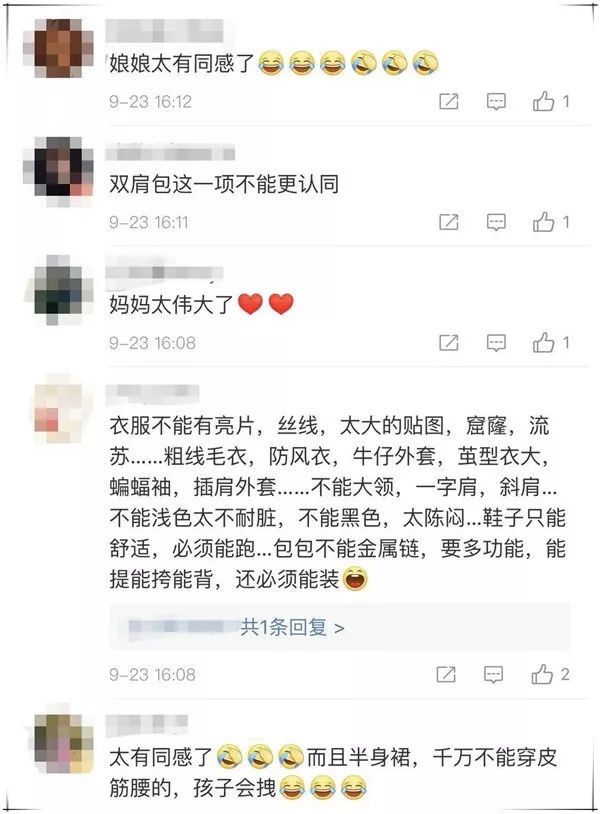Screen dimensions: 600x814
Task: Repost the comment "妈妈太伟大了"
Action: (x=449, y=343)
